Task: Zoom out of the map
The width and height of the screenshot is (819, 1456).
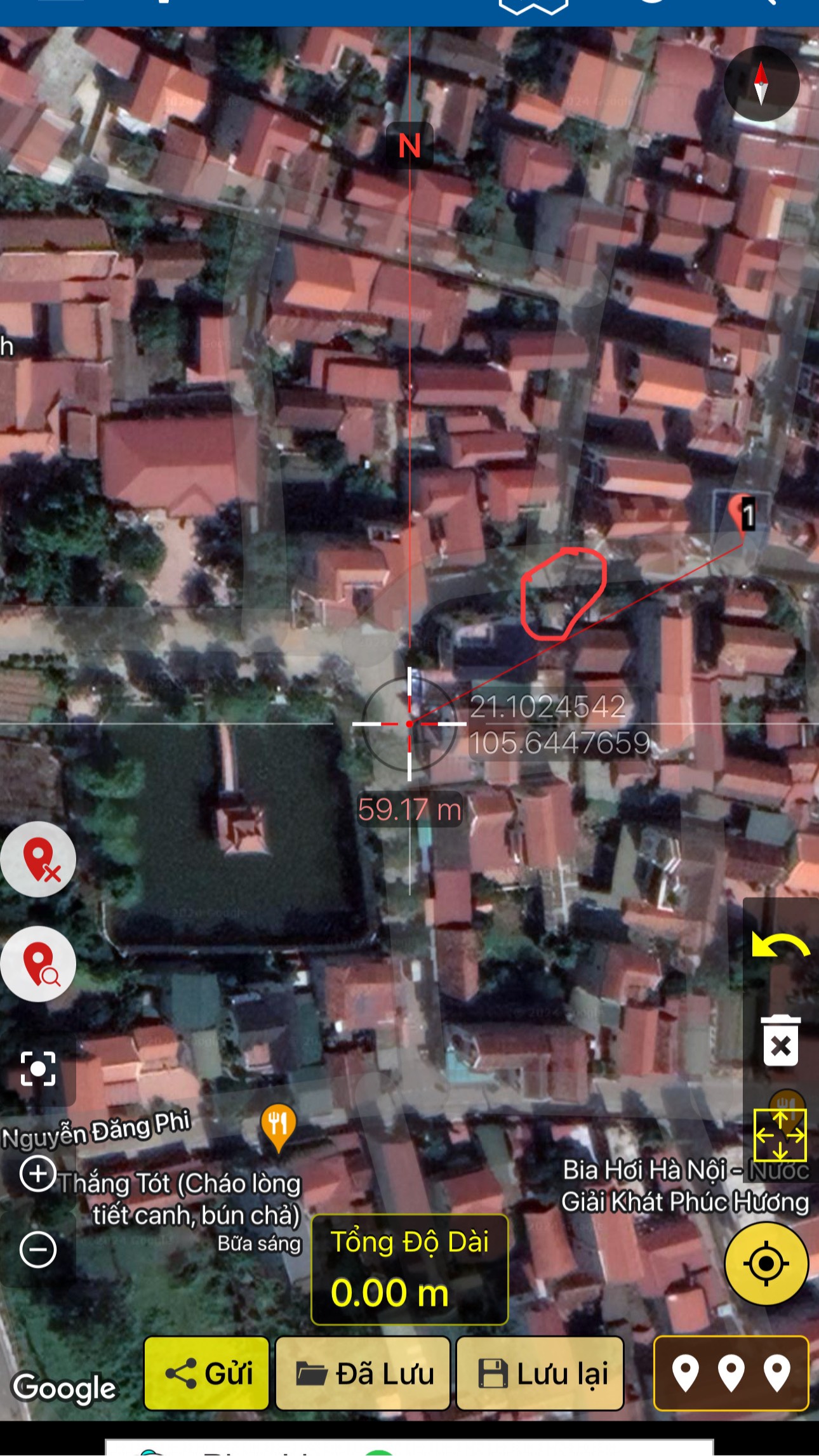Action: coord(38,1250)
